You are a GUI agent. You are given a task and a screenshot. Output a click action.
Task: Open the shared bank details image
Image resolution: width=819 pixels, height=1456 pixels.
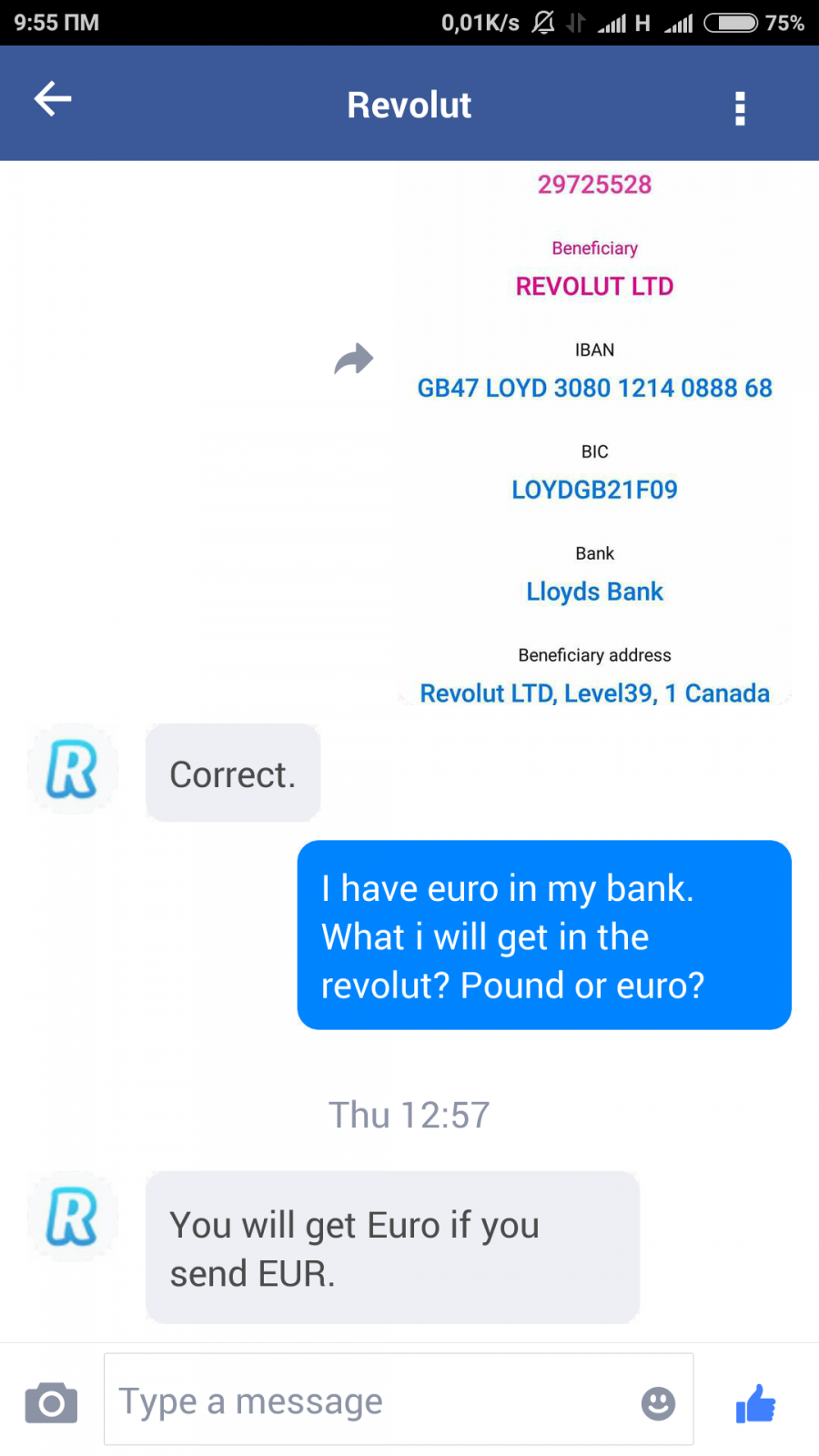pyautogui.click(x=594, y=433)
